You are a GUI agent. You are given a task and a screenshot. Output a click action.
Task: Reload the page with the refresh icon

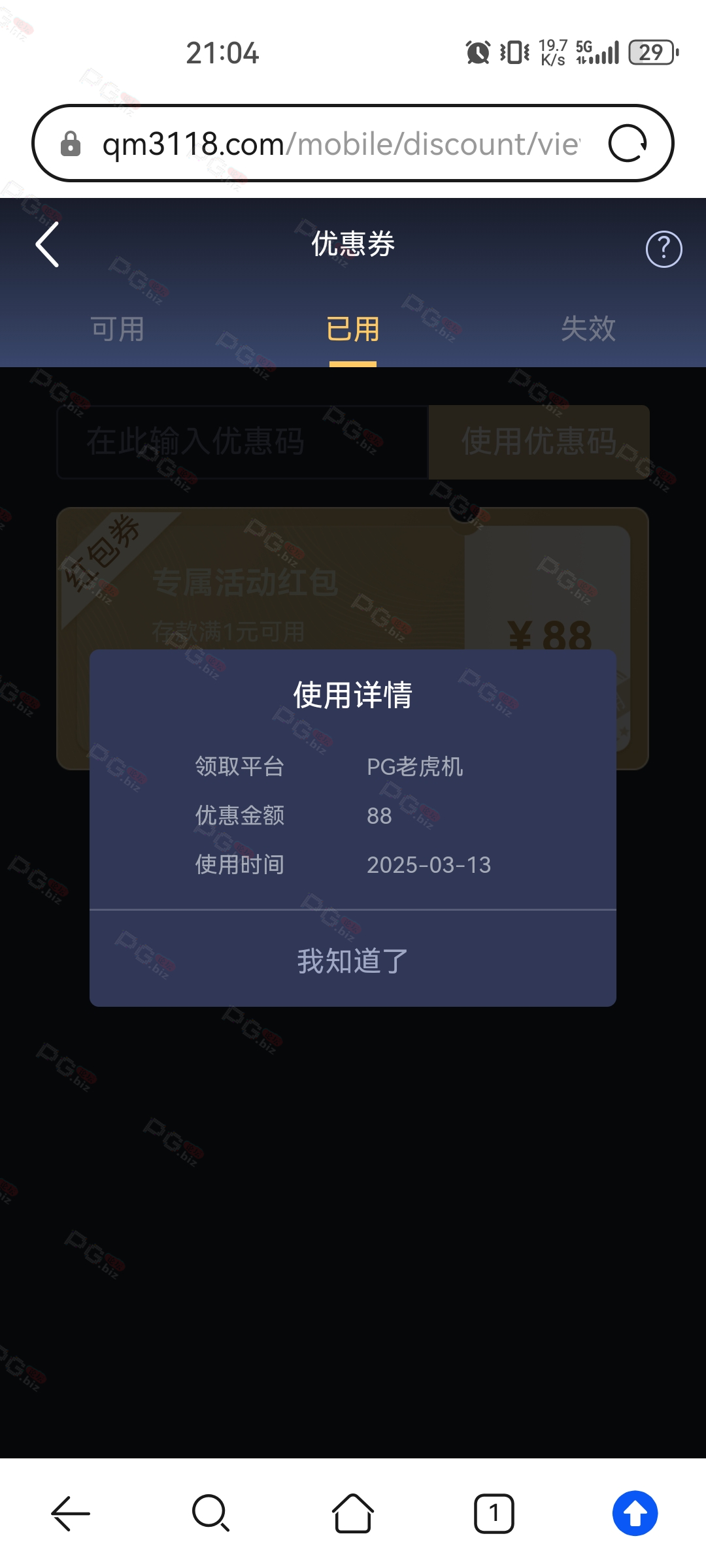[628, 144]
